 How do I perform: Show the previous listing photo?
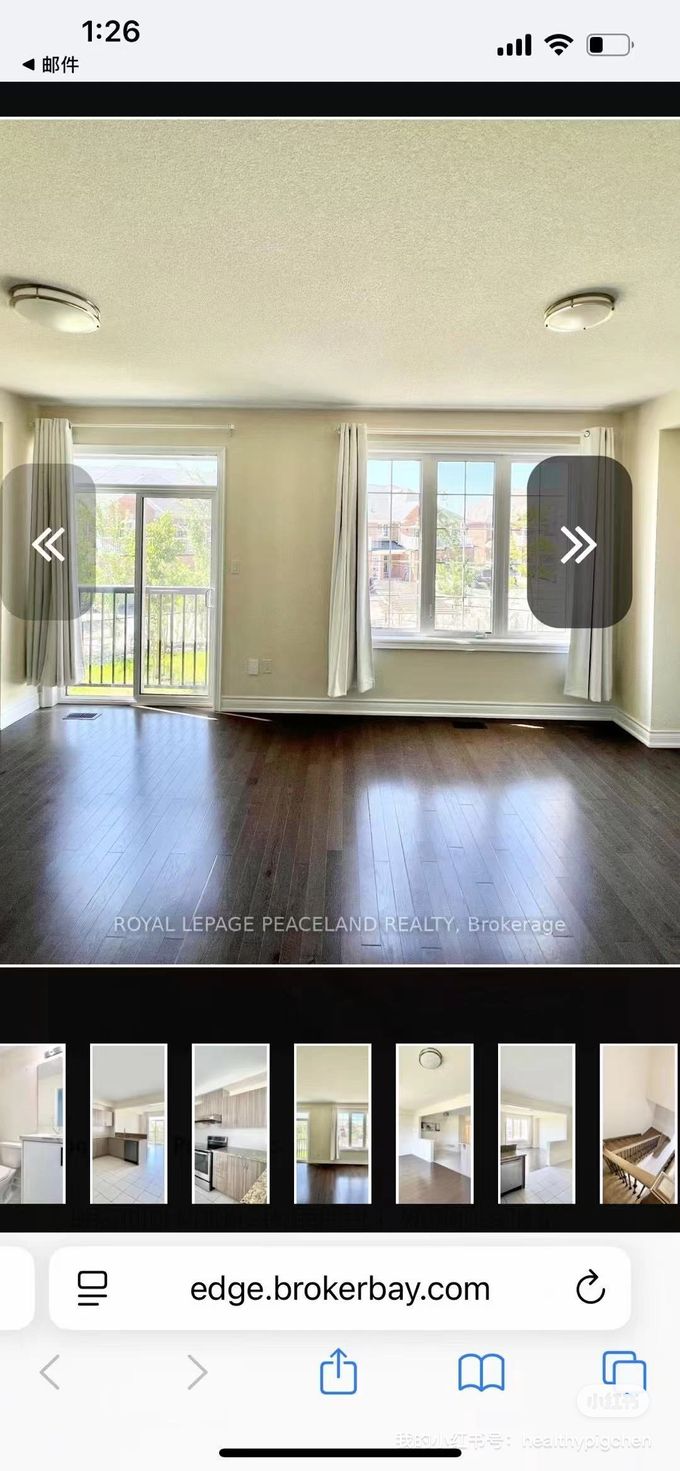(47, 544)
